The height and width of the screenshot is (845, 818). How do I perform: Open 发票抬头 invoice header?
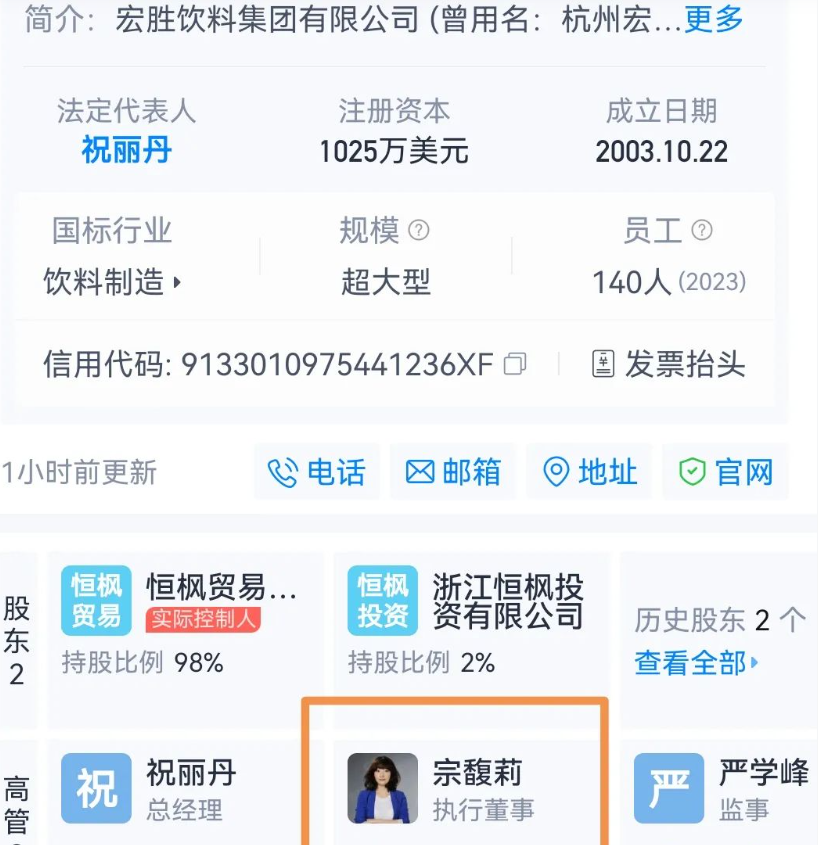pos(670,364)
